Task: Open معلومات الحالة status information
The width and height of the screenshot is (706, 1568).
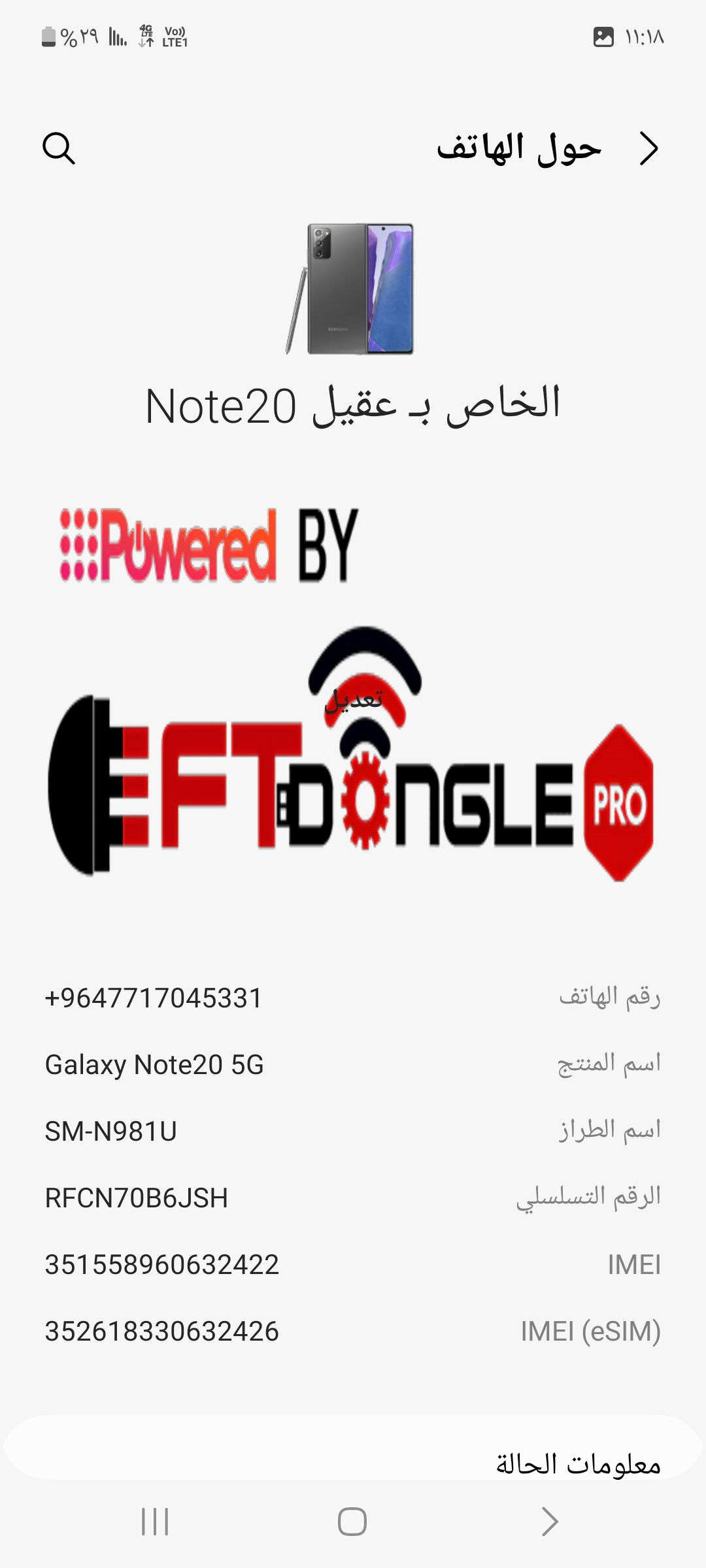Action: (578, 1463)
